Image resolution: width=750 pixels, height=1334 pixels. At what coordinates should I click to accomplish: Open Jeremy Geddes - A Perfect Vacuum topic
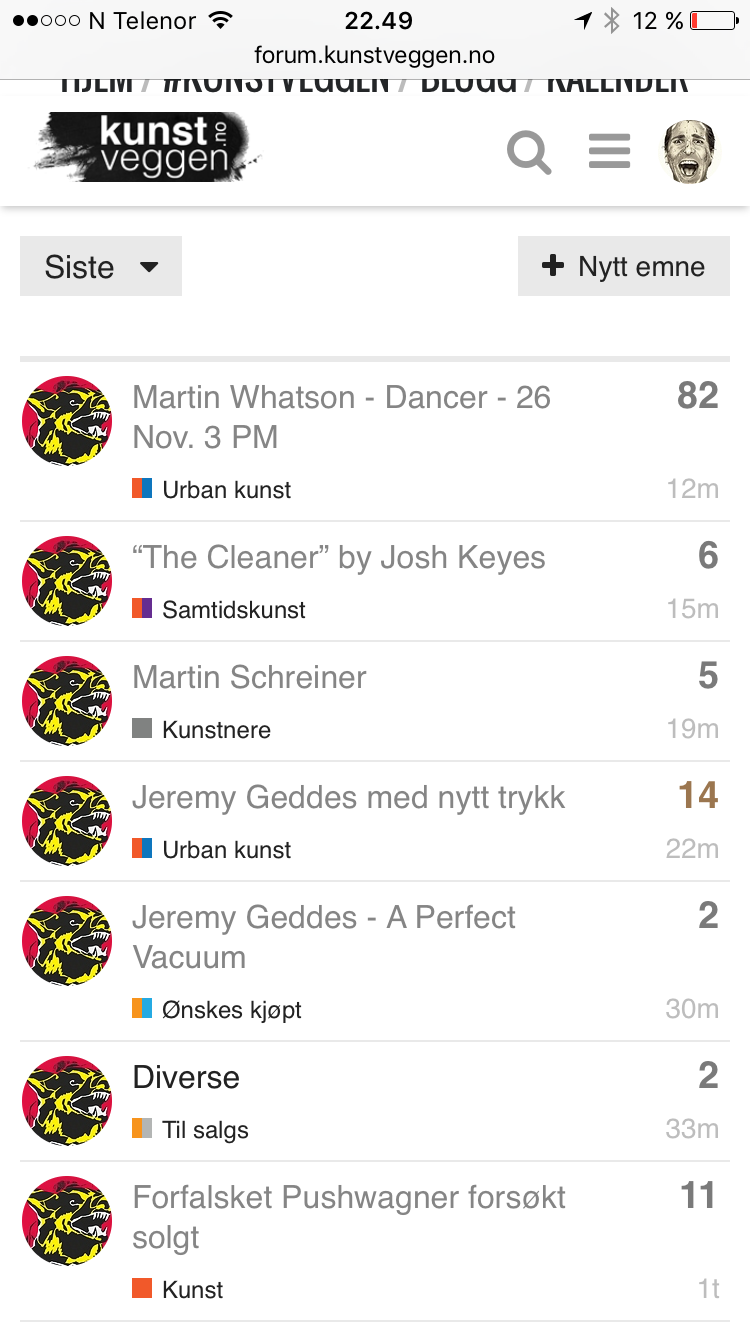click(x=324, y=937)
